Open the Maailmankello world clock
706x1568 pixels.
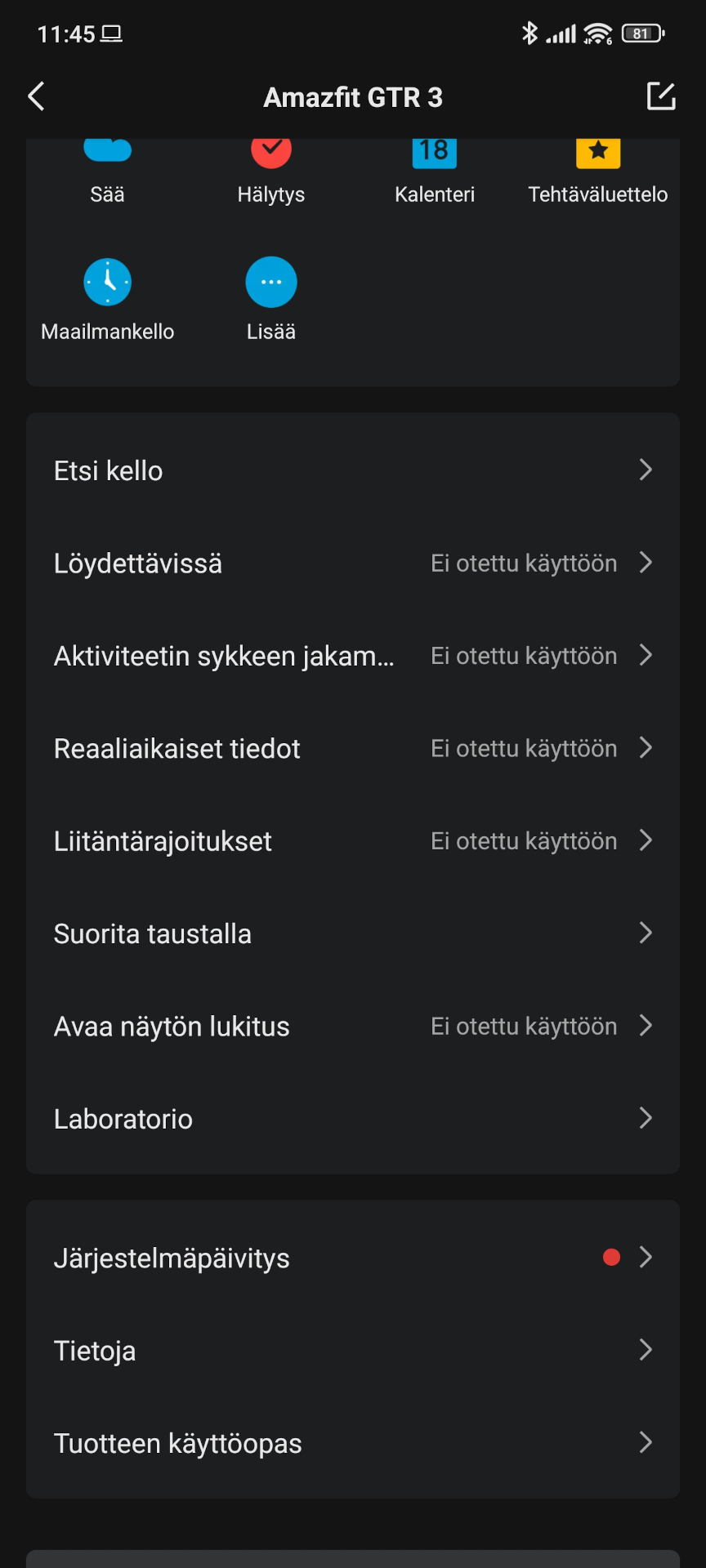[108, 300]
